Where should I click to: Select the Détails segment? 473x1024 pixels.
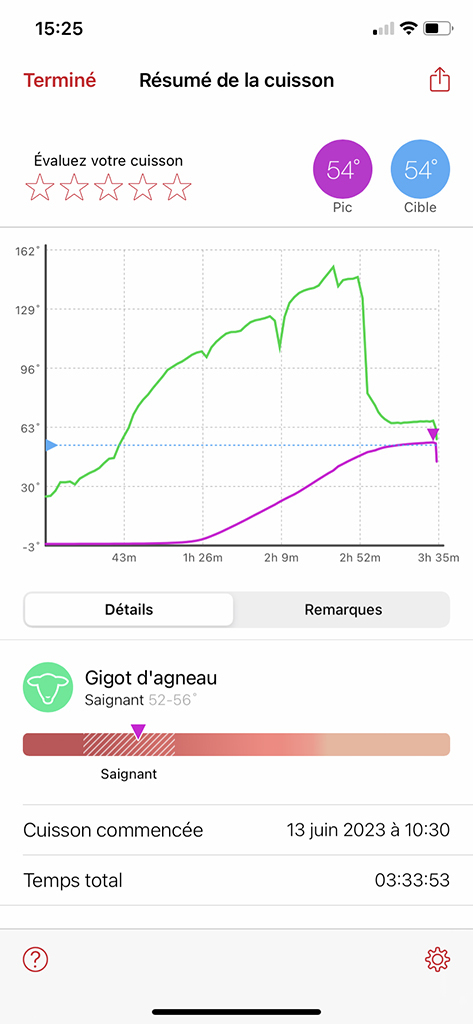point(129,609)
